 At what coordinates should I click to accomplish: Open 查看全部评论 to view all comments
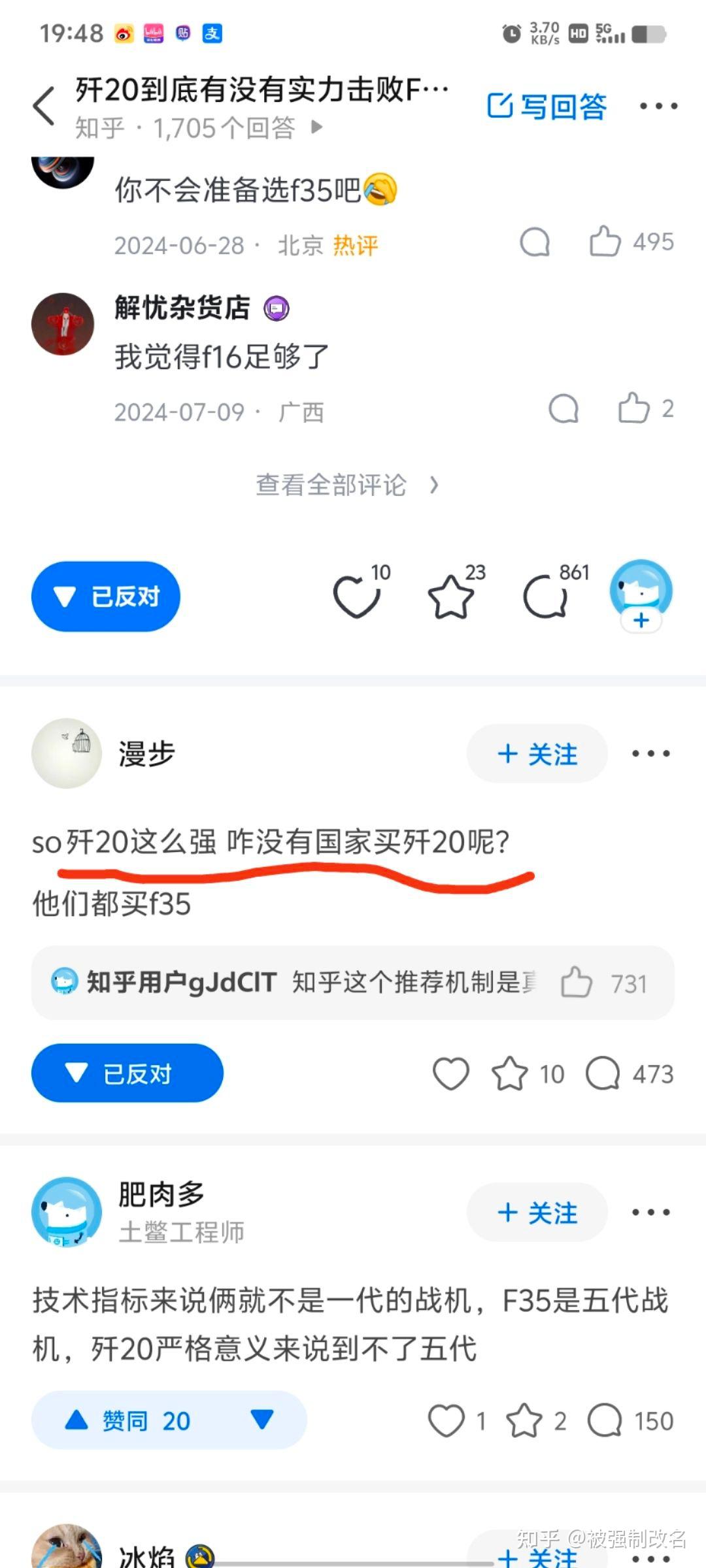[x=347, y=485]
